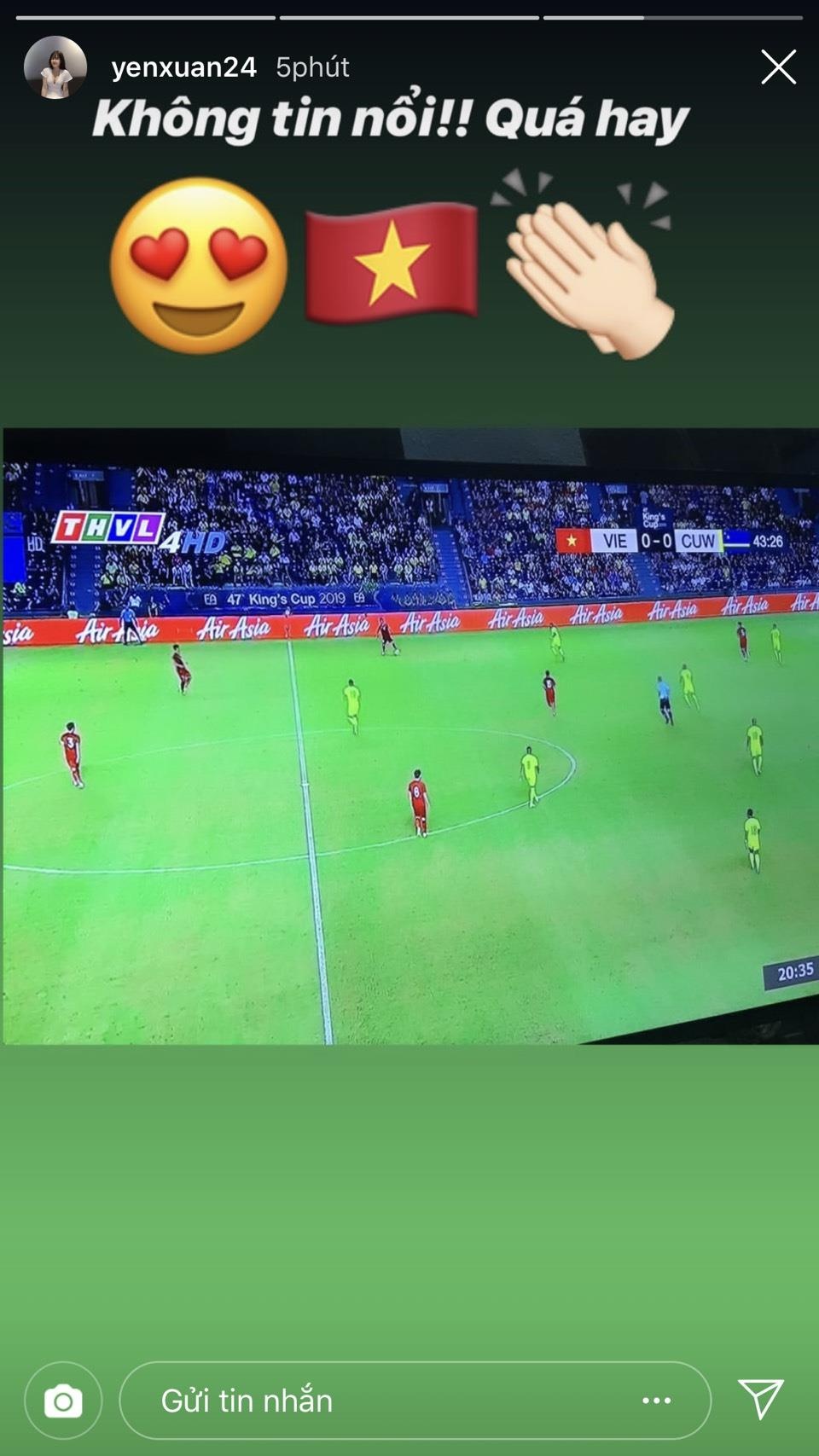Open the camera from the message bar
Screen dimensions: 819x1456
[x=61, y=1400]
